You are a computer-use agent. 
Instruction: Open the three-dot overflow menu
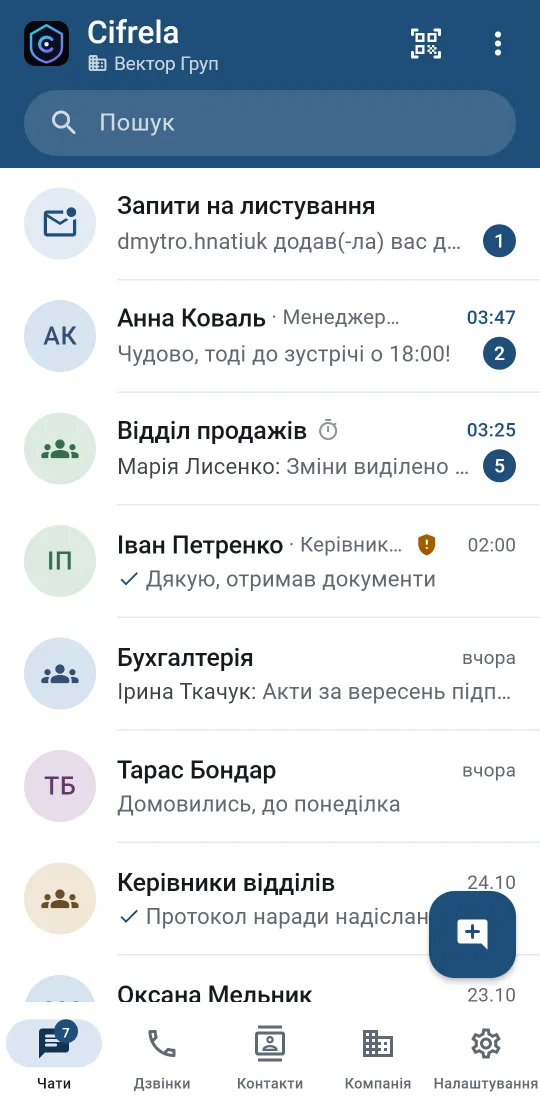(x=498, y=44)
